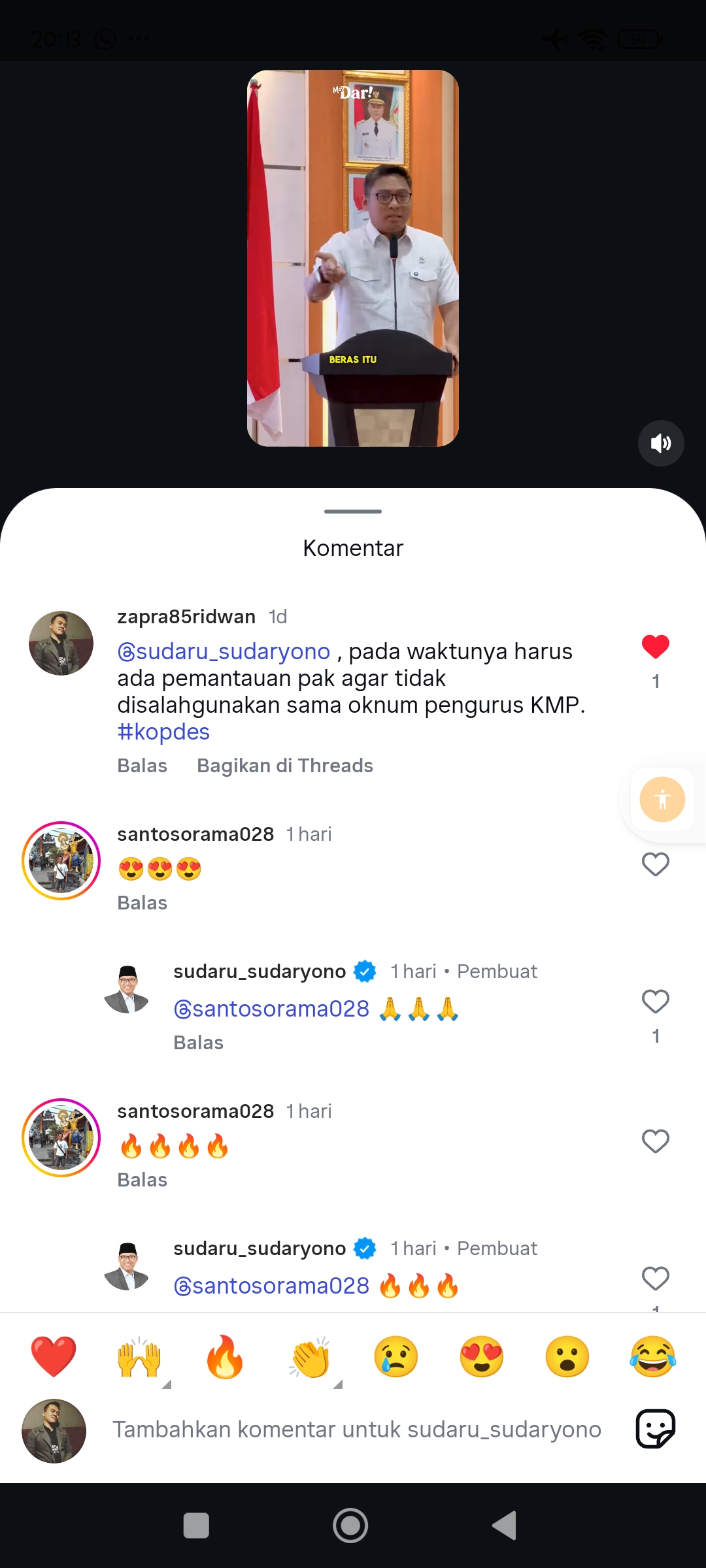
Task: Unlike zapra85ridwan's comment
Action: coord(656,647)
